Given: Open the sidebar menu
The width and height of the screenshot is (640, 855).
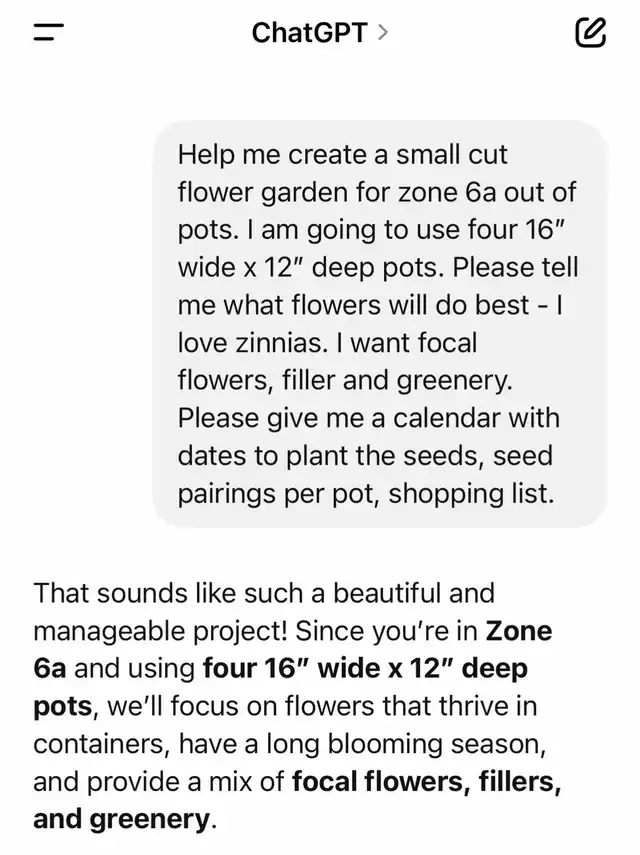Looking at the screenshot, I should tap(48, 33).
